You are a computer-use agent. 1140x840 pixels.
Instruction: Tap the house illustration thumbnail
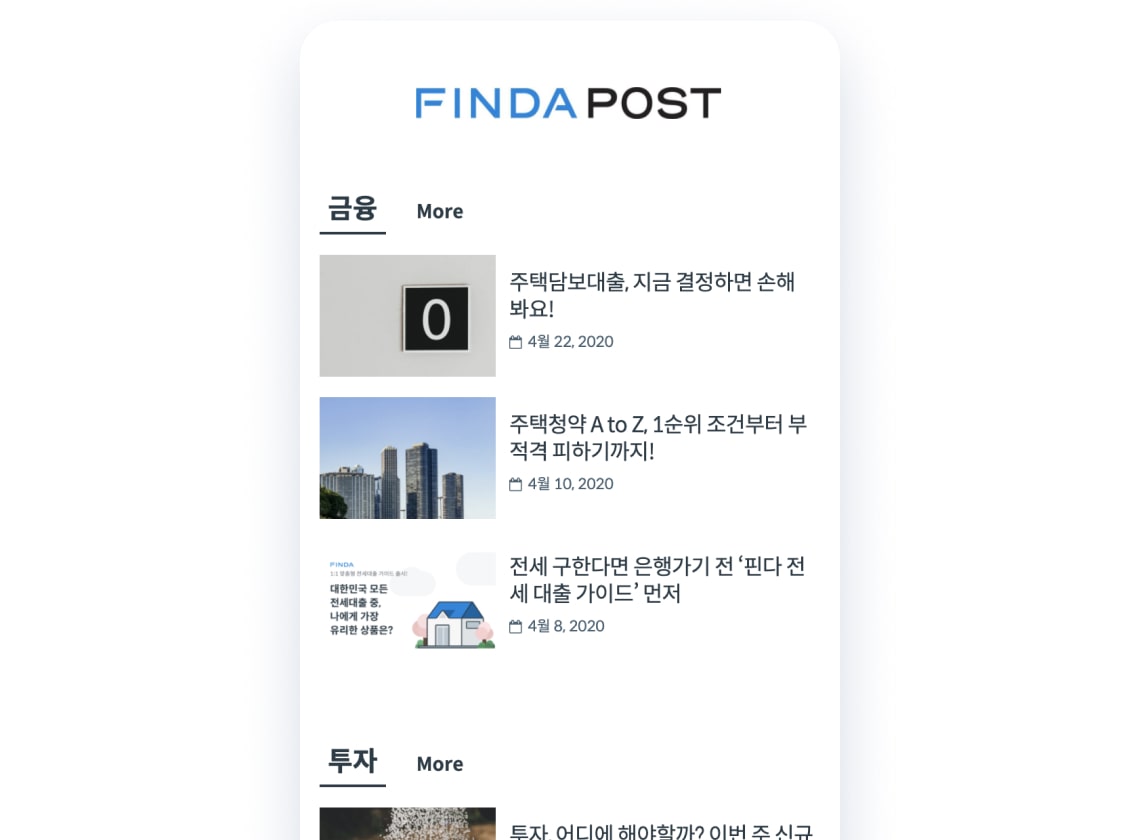coord(407,600)
